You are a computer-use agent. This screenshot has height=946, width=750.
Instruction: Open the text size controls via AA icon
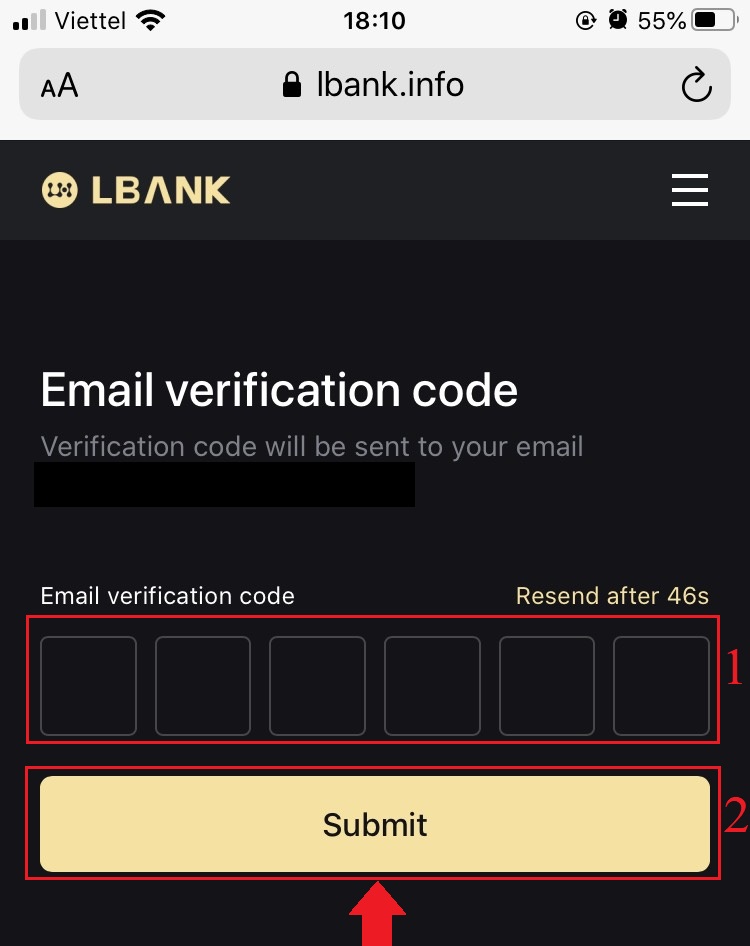57,85
